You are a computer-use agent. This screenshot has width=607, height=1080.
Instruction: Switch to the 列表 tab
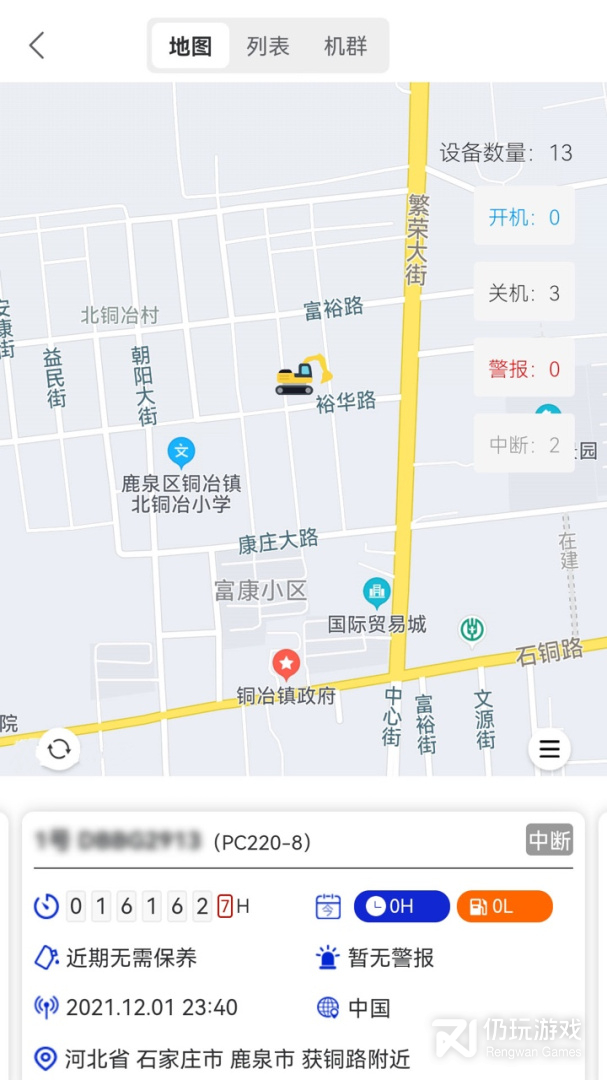point(268,46)
